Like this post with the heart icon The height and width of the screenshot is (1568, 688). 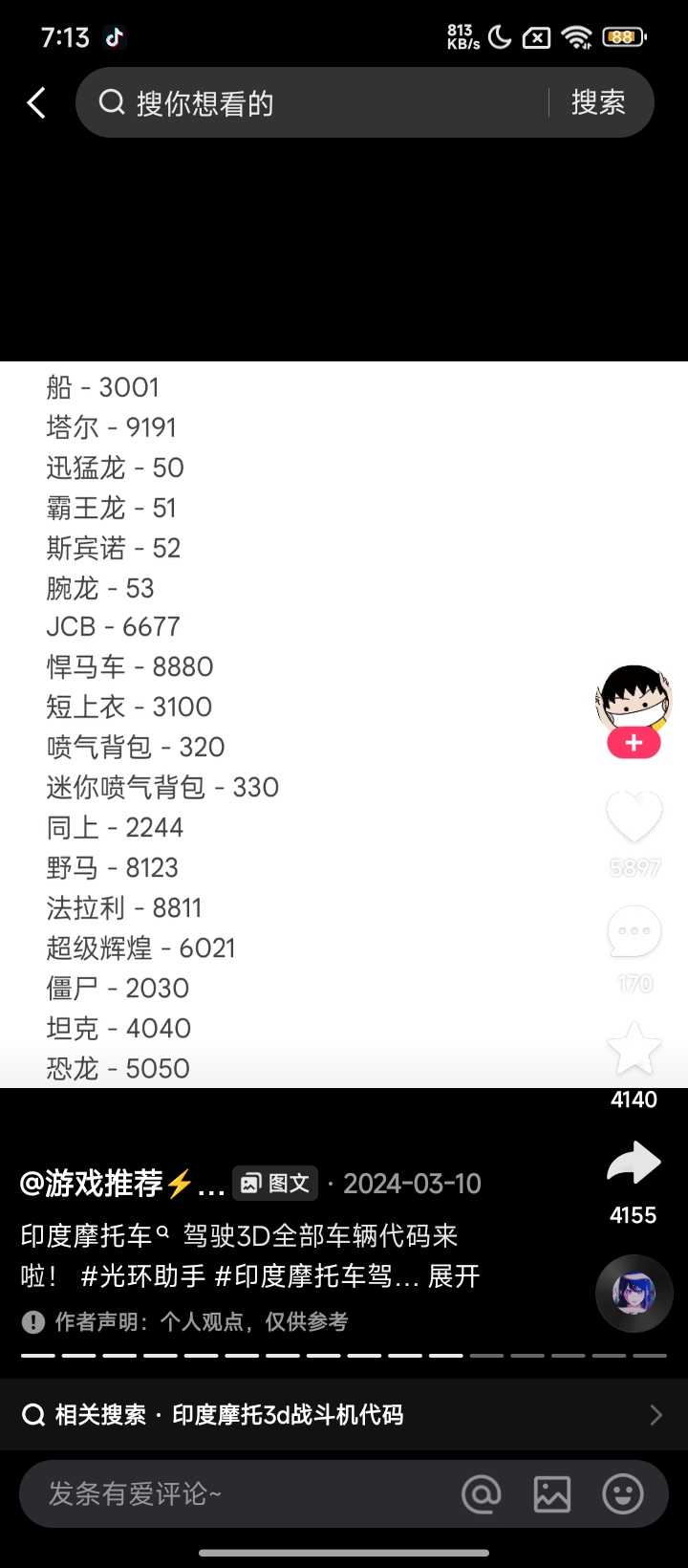634,817
